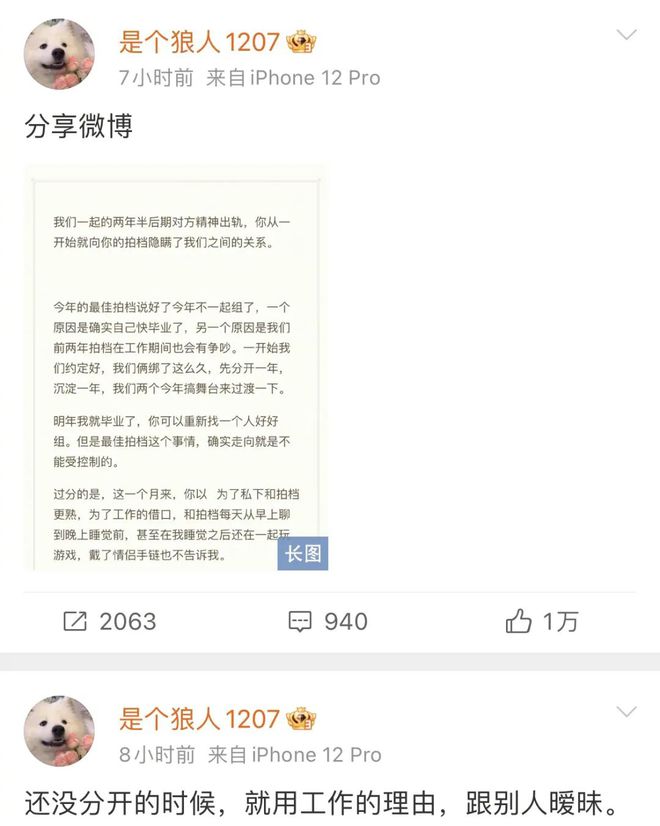Open username 是个狼人1207 on 8小时前 post
This screenshot has width=660, height=826.
click(x=199, y=718)
